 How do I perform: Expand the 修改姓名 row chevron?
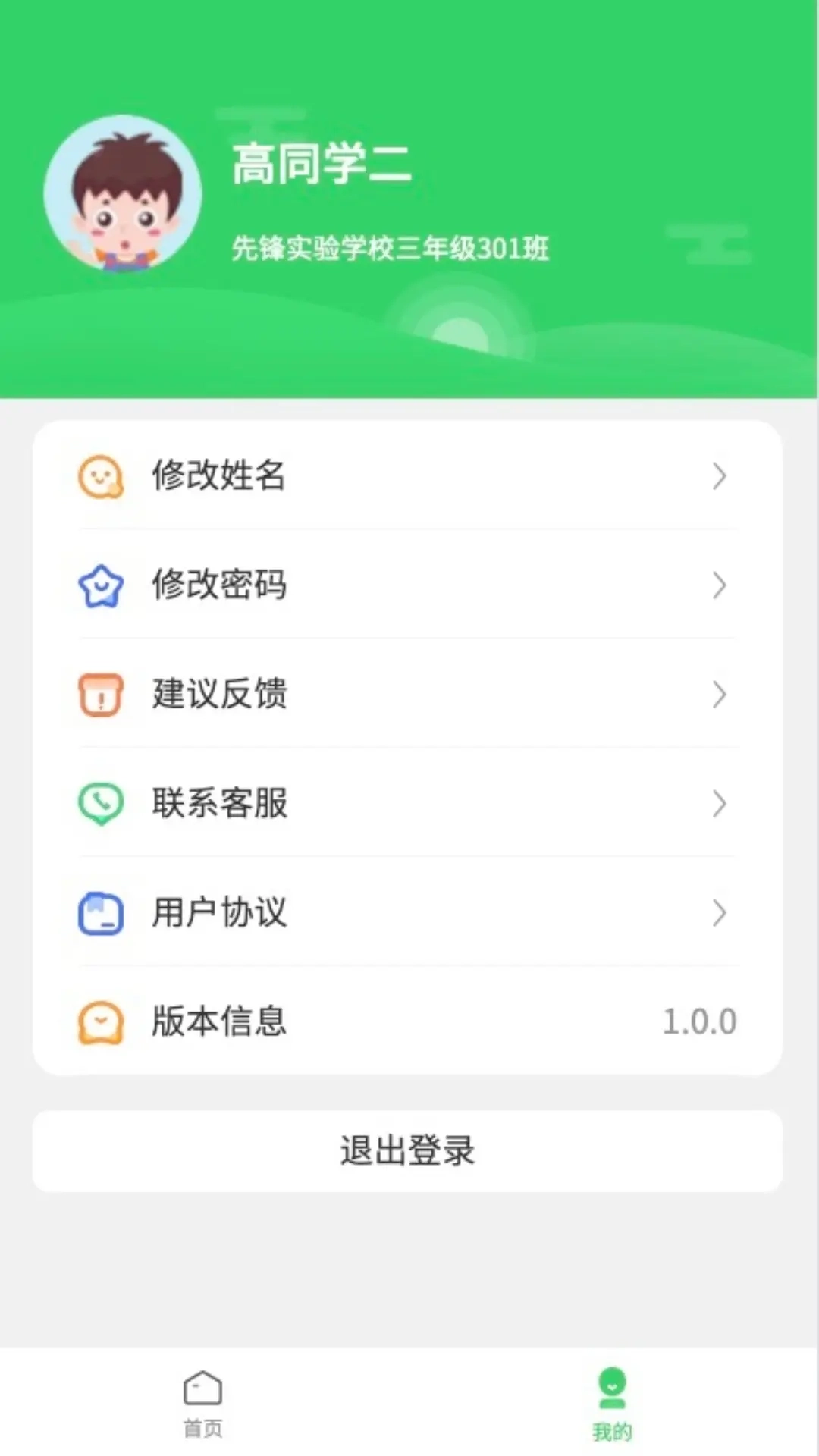(x=719, y=476)
